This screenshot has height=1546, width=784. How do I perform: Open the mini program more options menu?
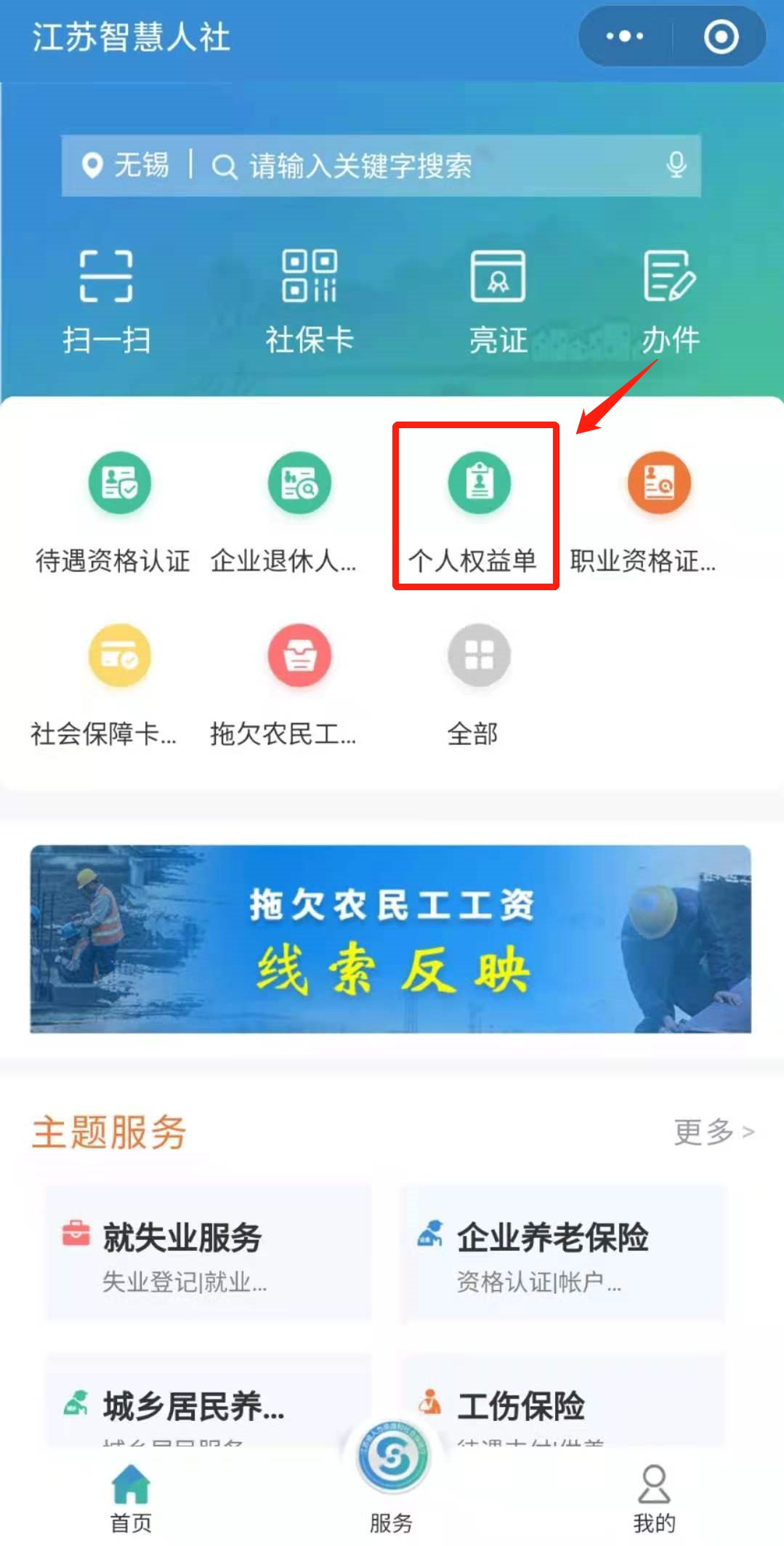click(624, 36)
